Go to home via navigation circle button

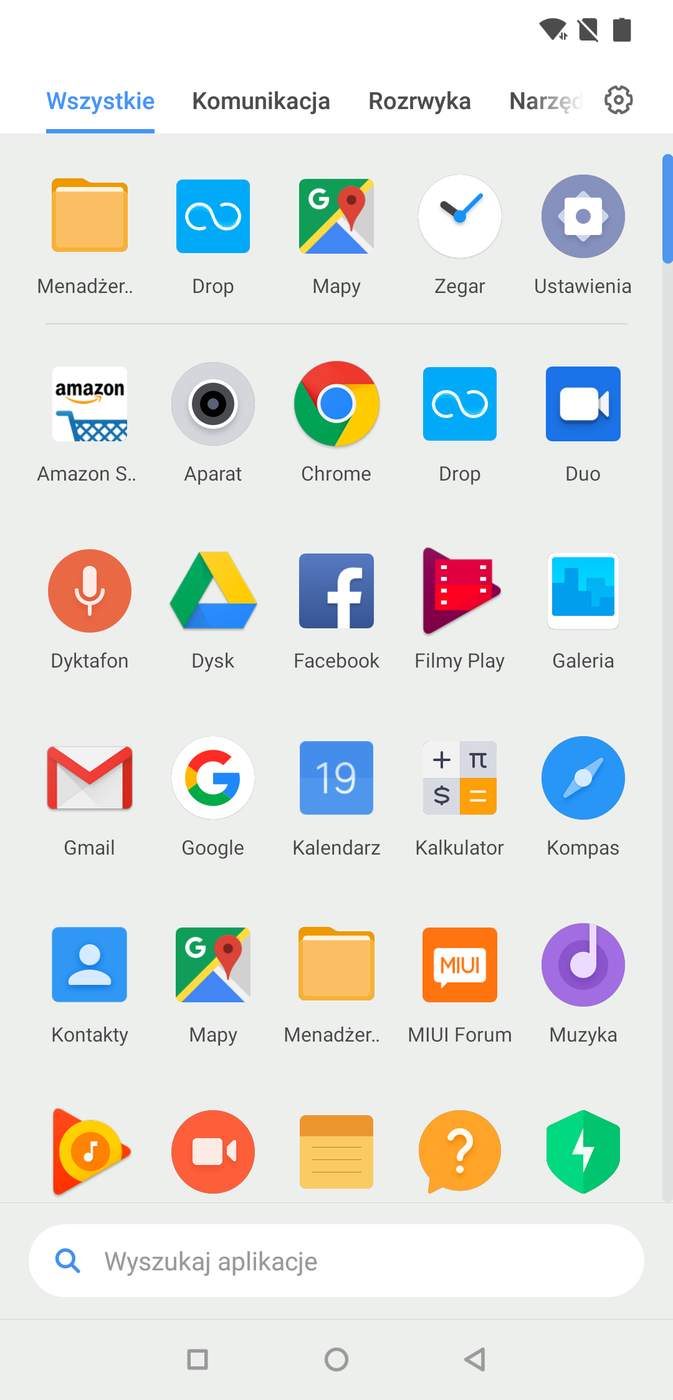336,1359
